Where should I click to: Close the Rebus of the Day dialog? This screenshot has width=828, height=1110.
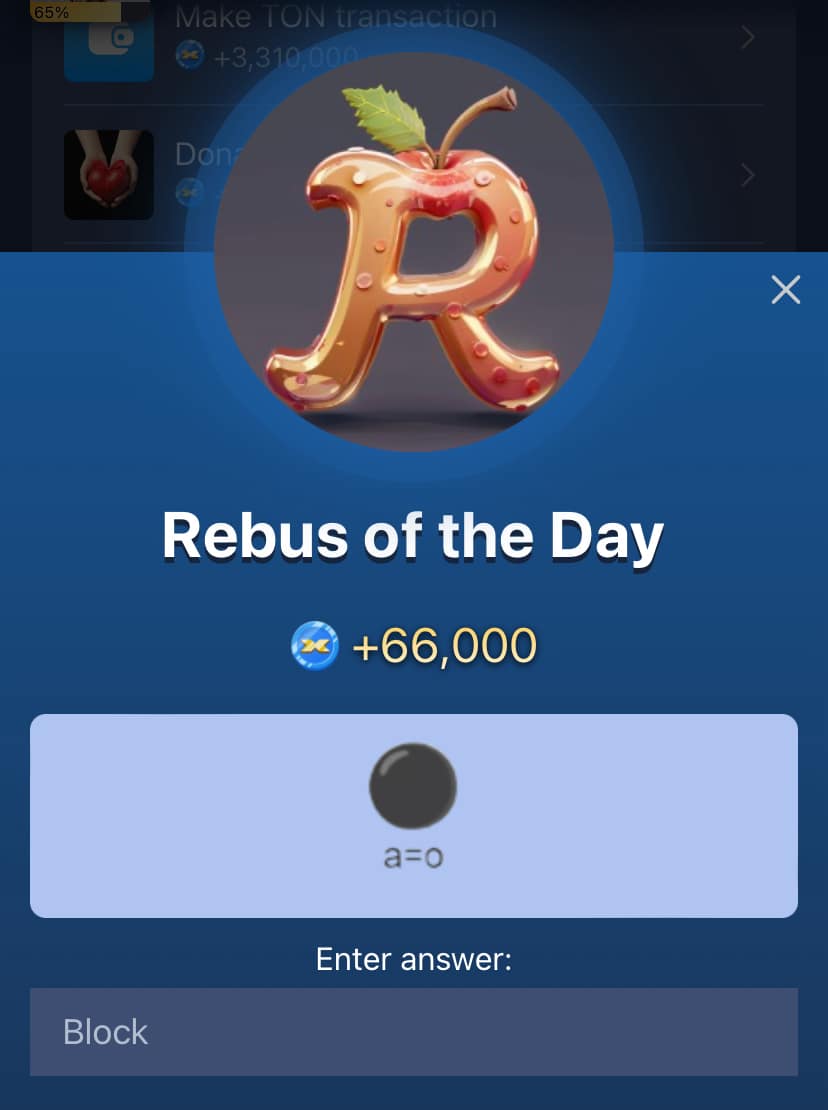pyautogui.click(x=786, y=290)
